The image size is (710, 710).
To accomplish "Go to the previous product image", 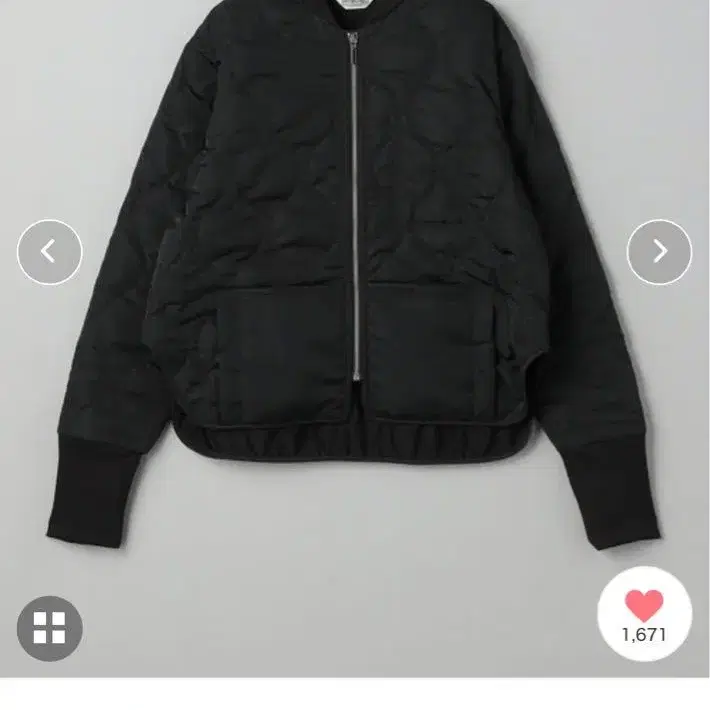I will 50,252.
